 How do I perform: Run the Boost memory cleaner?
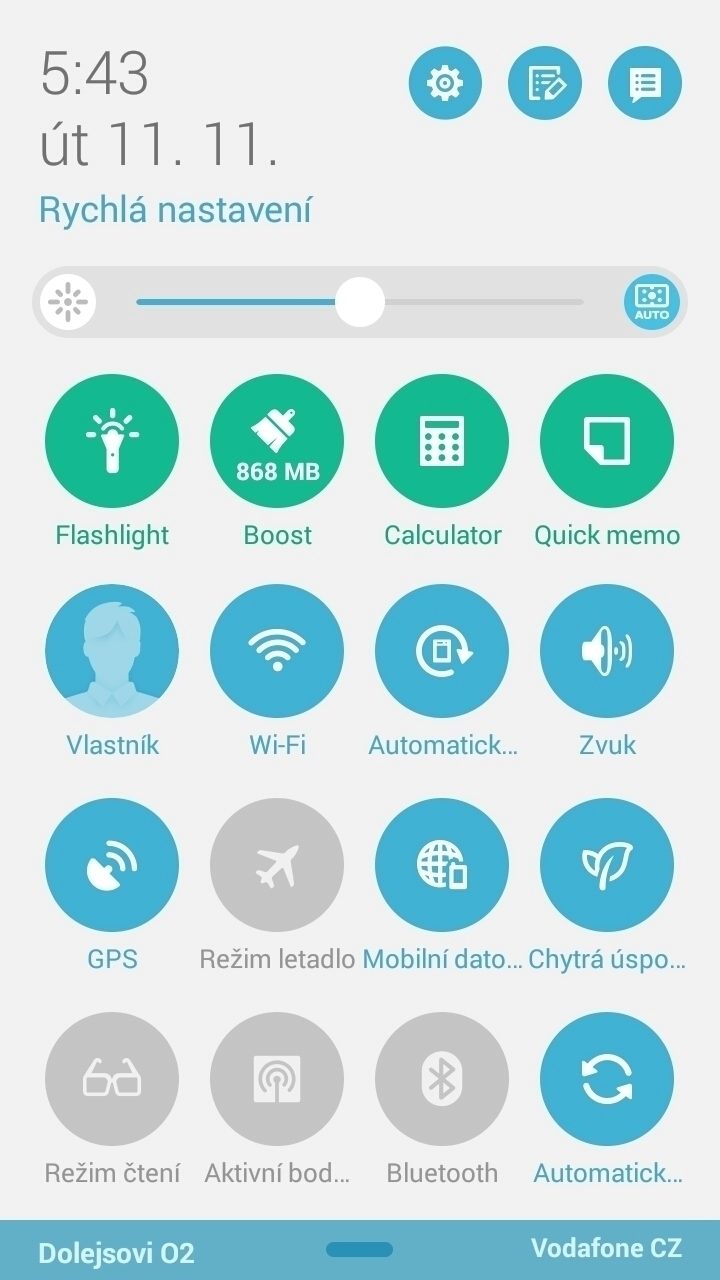point(277,441)
